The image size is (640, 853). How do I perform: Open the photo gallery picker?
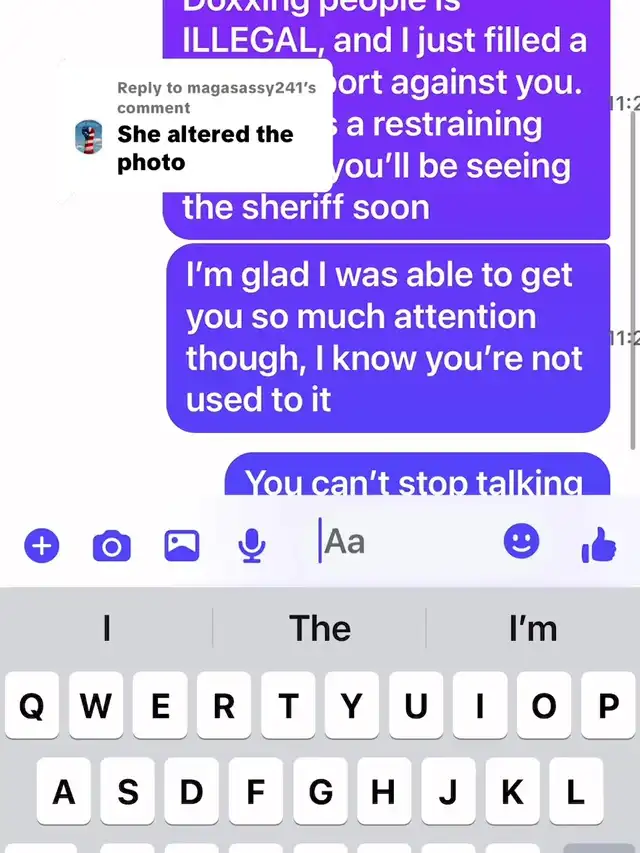coord(182,546)
